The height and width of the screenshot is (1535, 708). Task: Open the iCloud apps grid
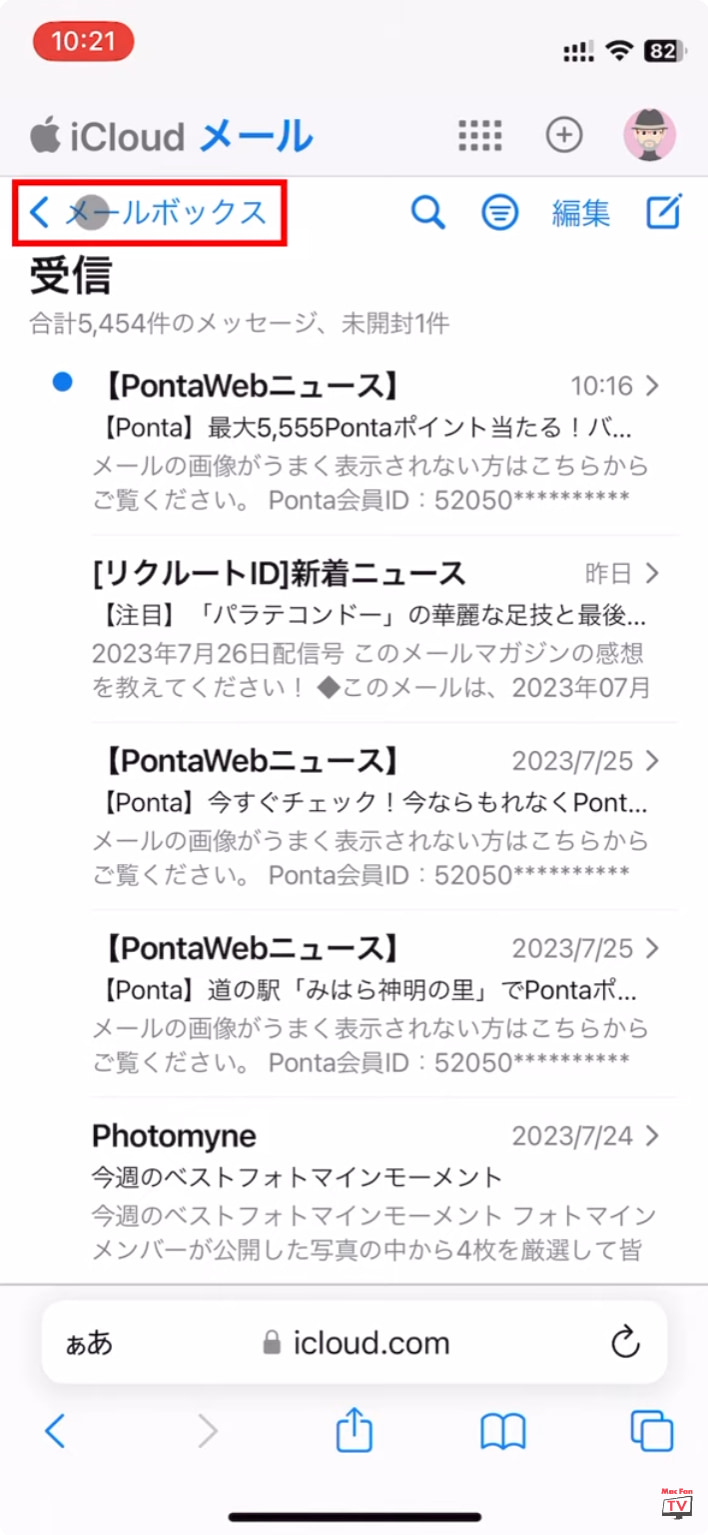480,135
